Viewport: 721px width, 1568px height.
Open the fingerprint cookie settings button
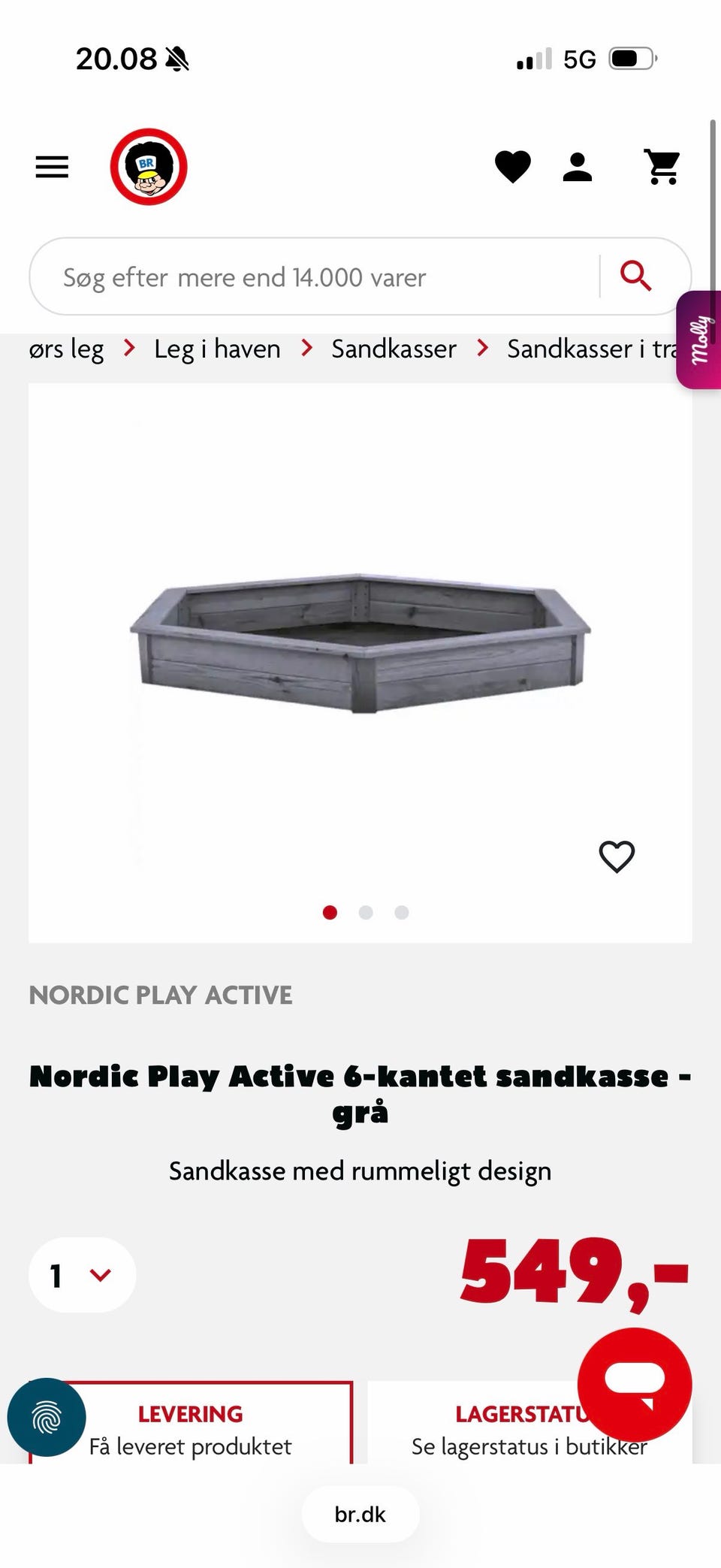tap(47, 1417)
